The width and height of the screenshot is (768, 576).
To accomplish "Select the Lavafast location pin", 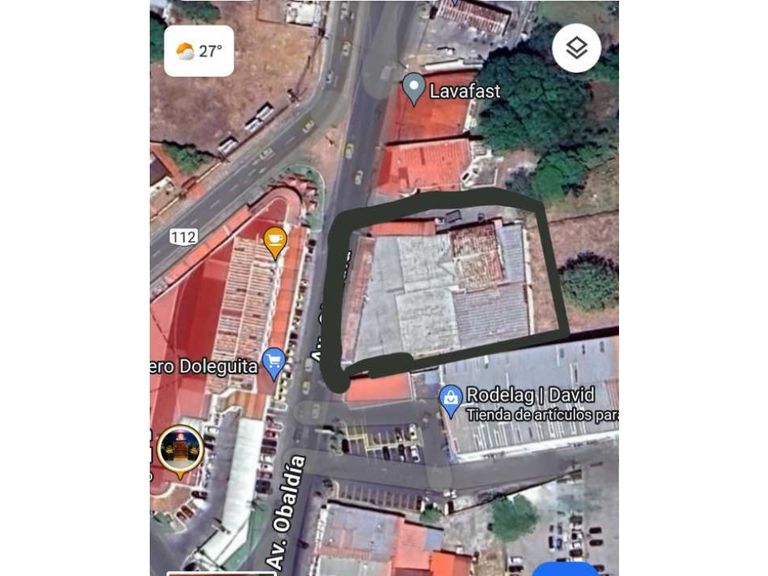I will [413, 88].
